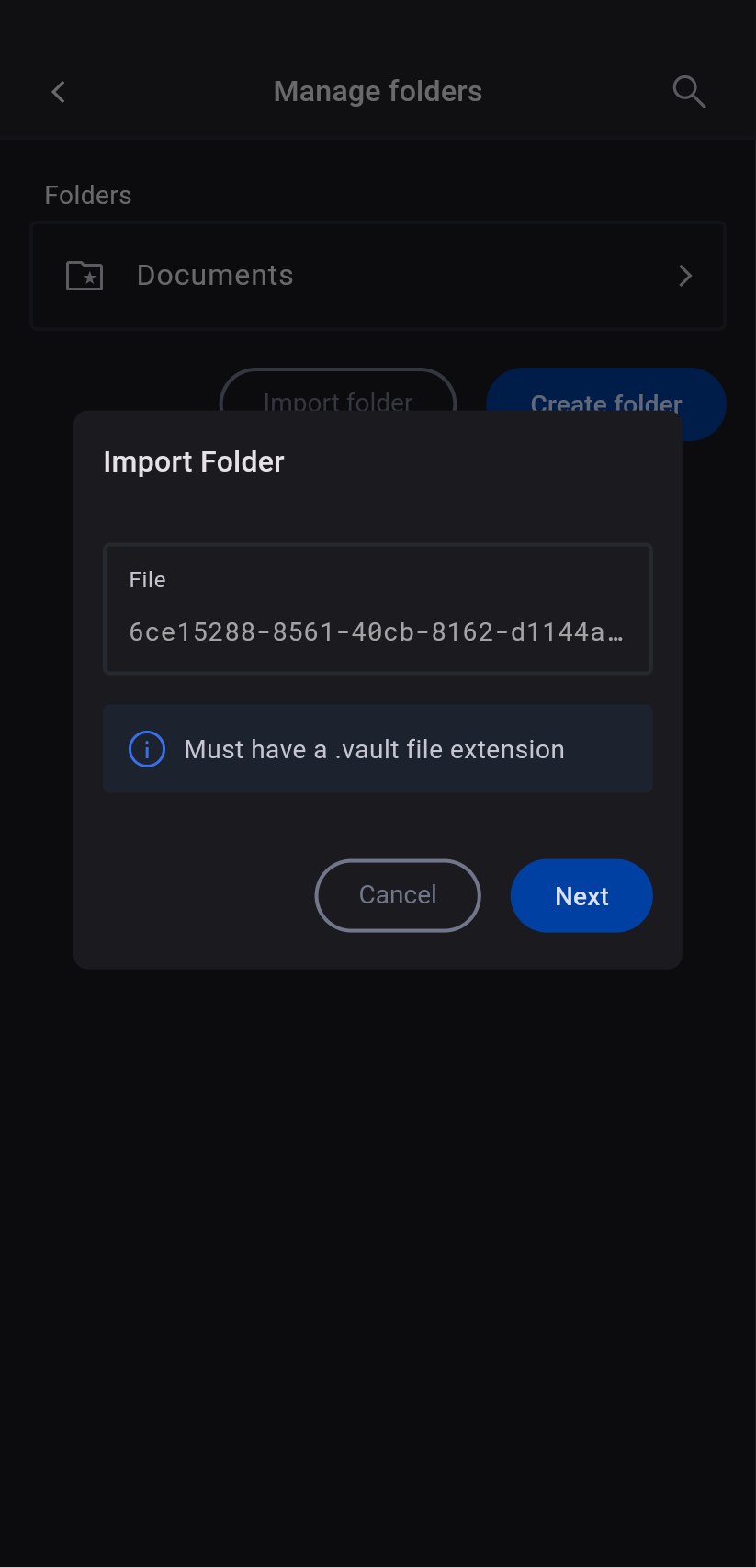The image size is (756, 1568).
Task: Tap the File field in Import Folder
Action: pyautogui.click(x=378, y=609)
